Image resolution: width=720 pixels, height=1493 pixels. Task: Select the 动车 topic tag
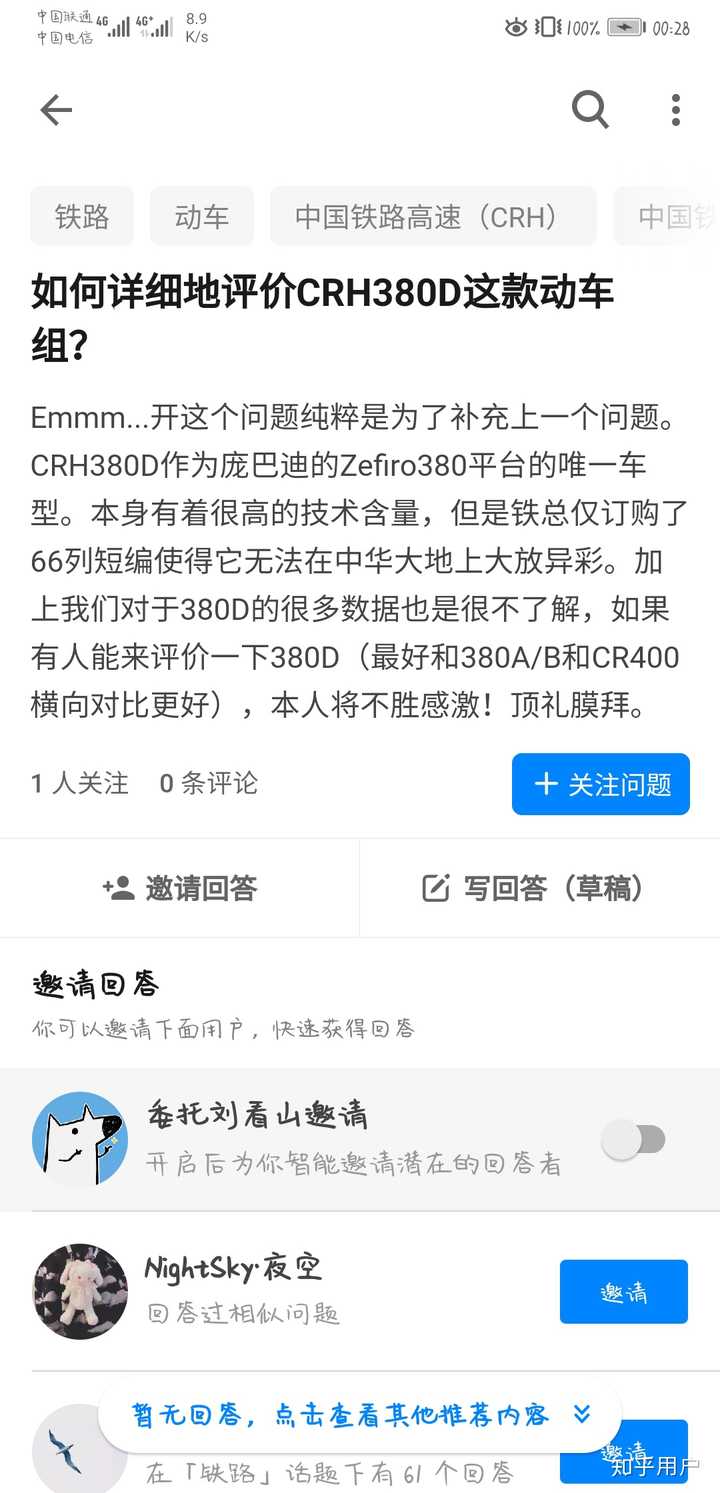(x=201, y=216)
